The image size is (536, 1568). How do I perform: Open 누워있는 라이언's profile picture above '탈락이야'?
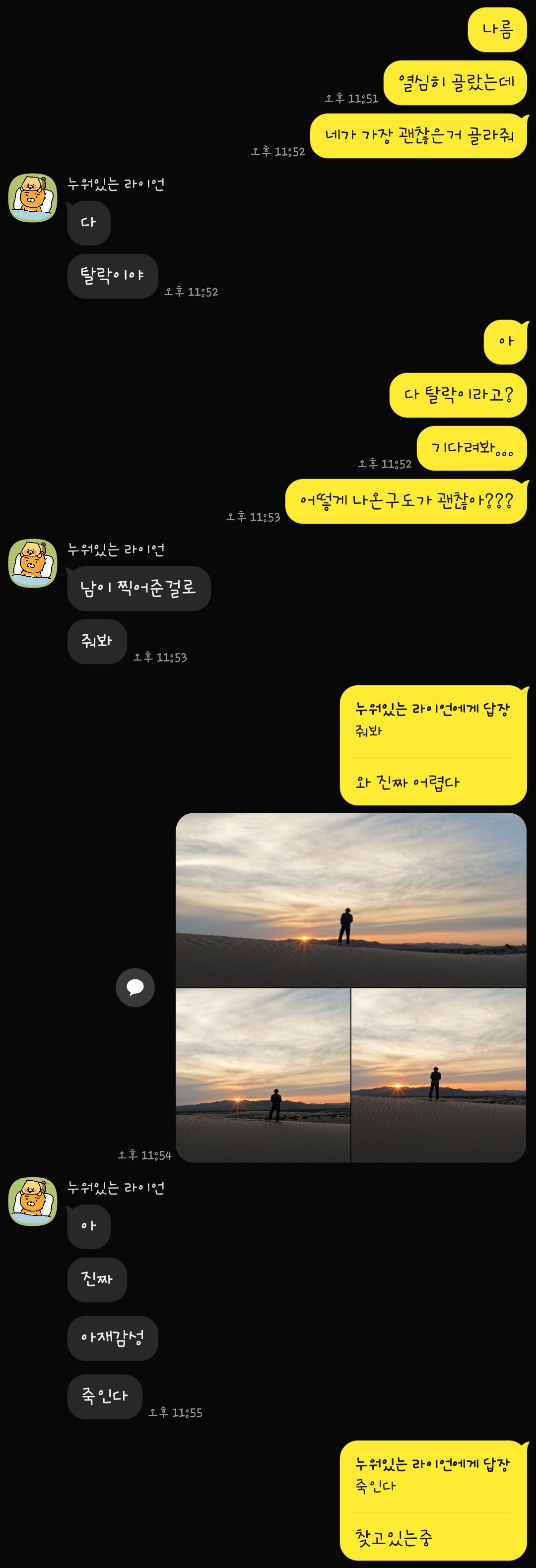(32, 198)
